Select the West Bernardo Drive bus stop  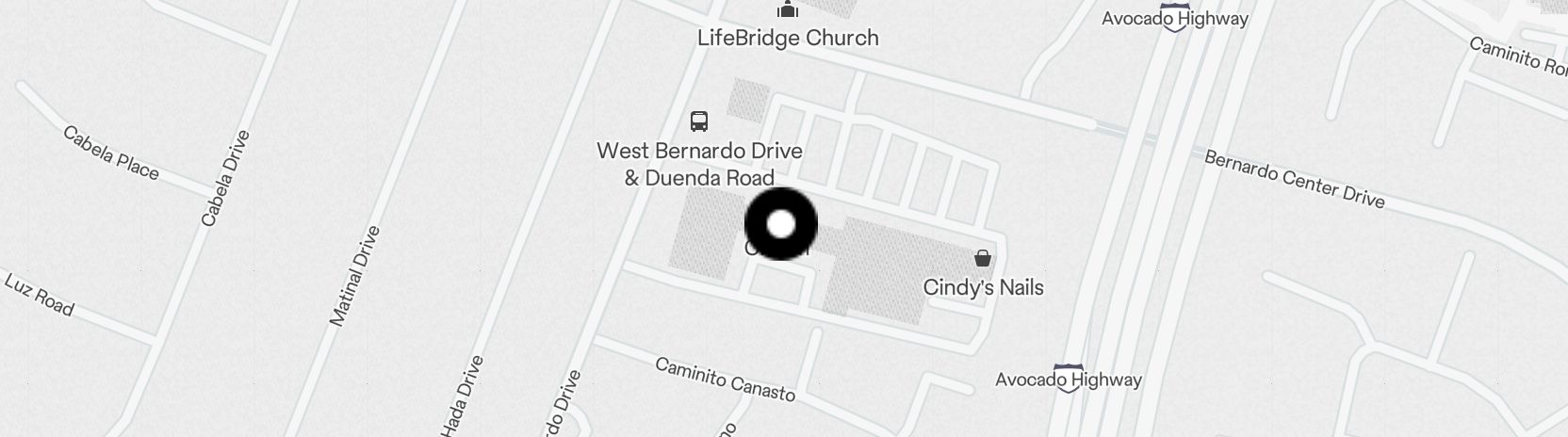[699, 121]
